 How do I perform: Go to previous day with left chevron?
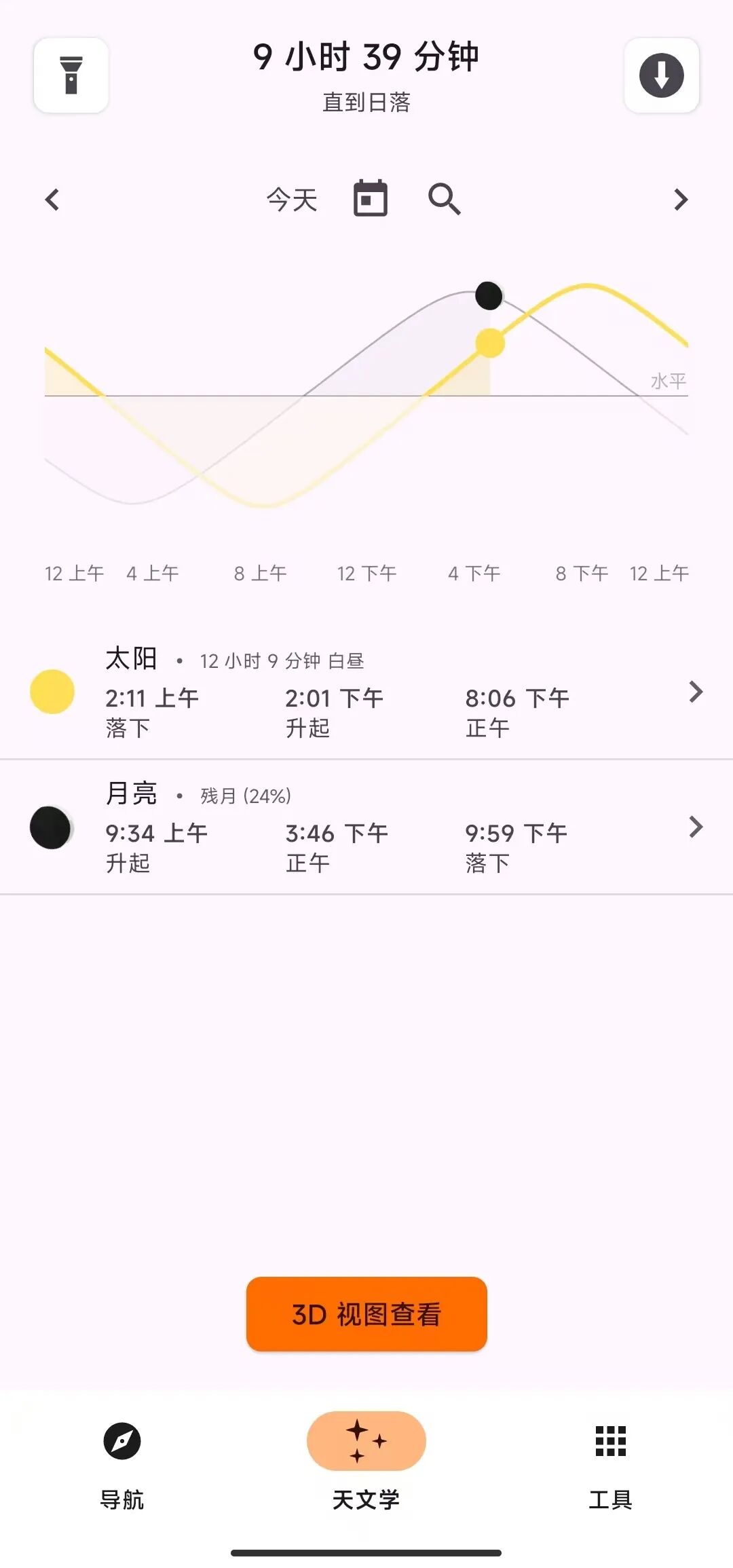point(52,199)
